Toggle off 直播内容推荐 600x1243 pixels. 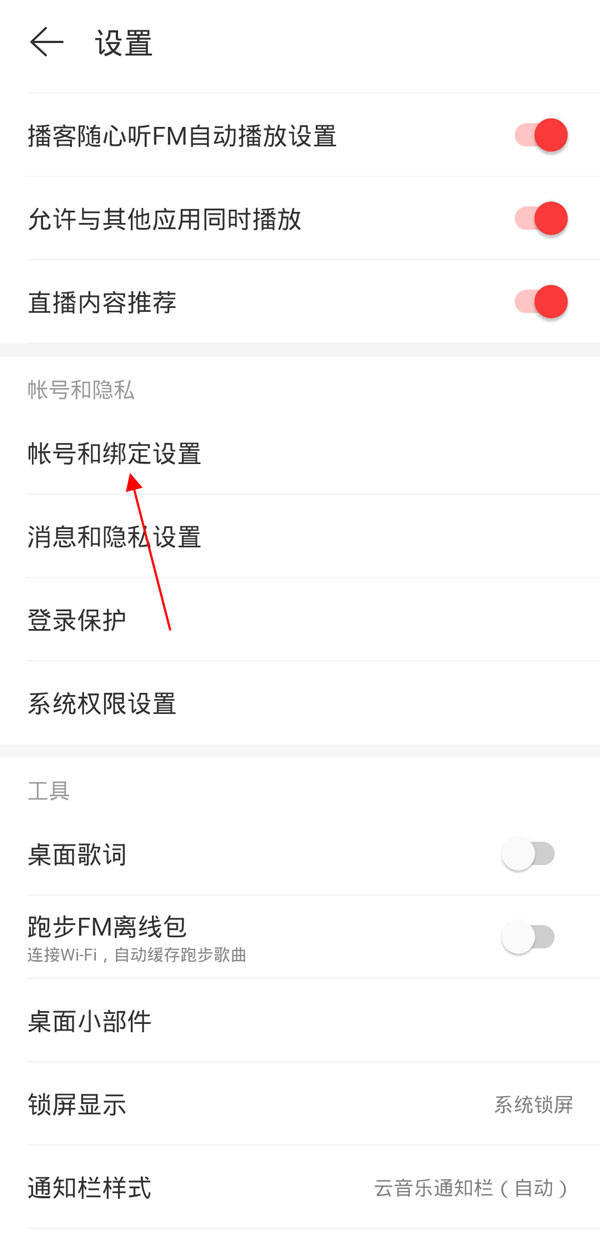[542, 301]
